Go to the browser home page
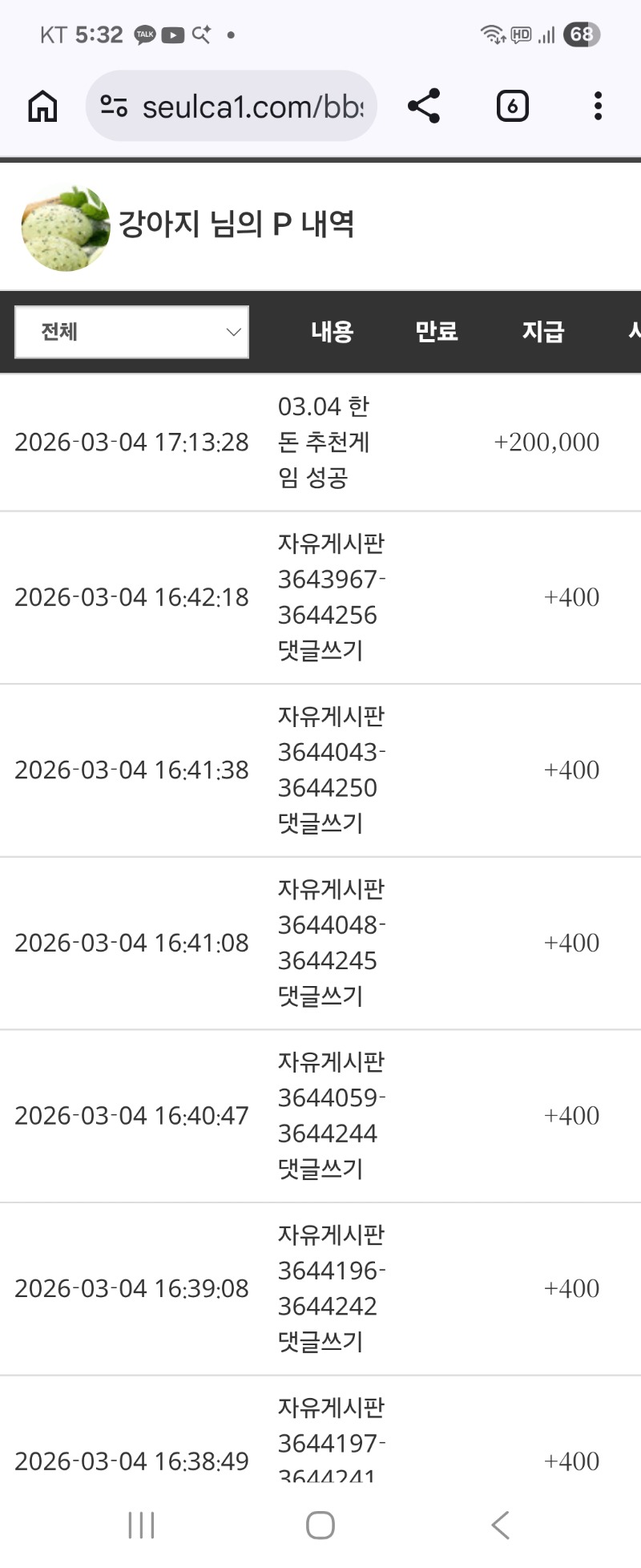Screen dimensions: 641x1568 click(43, 106)
